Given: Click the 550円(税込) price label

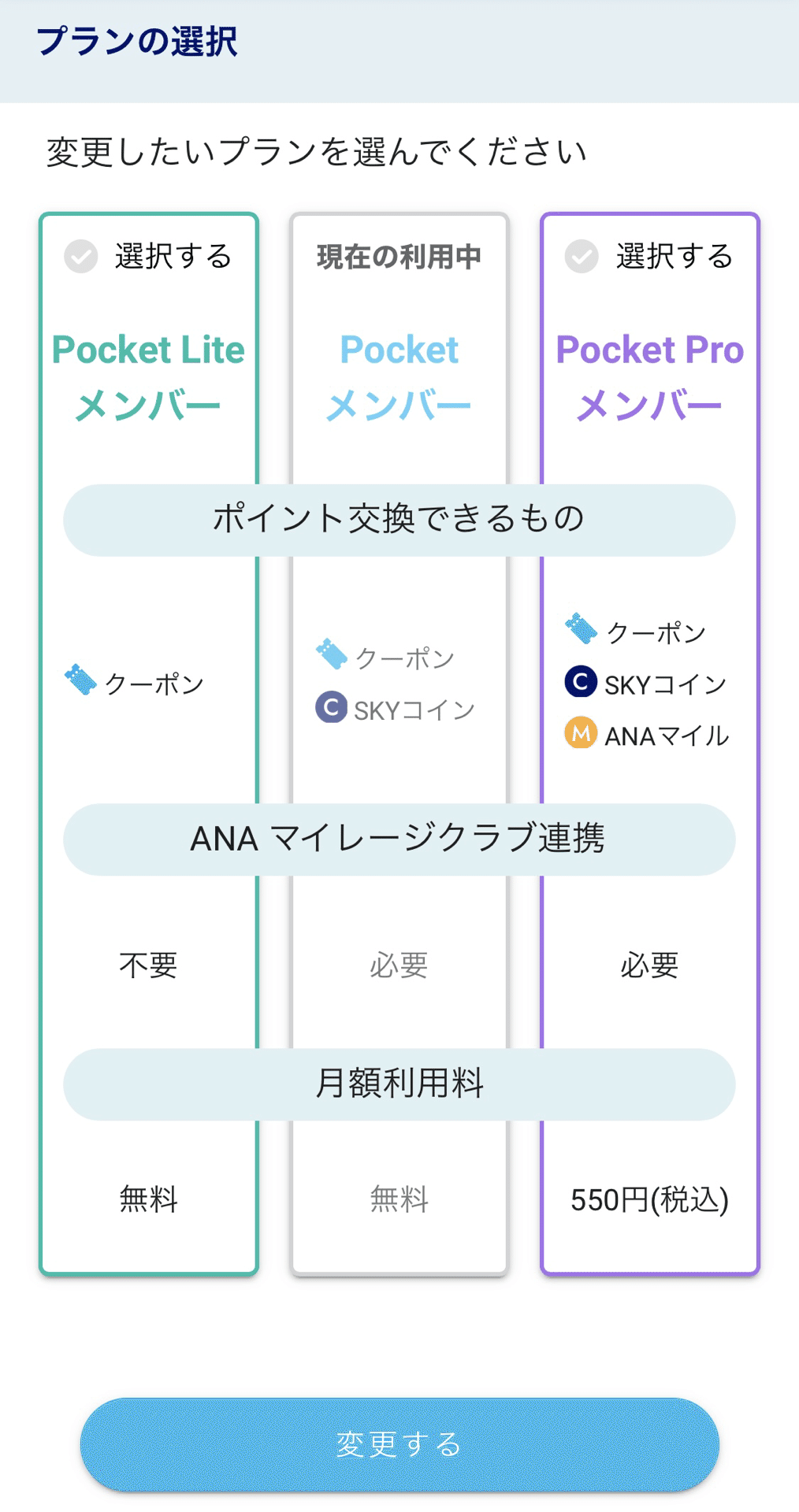Looking at the screenshot, I should [649, 1199].
